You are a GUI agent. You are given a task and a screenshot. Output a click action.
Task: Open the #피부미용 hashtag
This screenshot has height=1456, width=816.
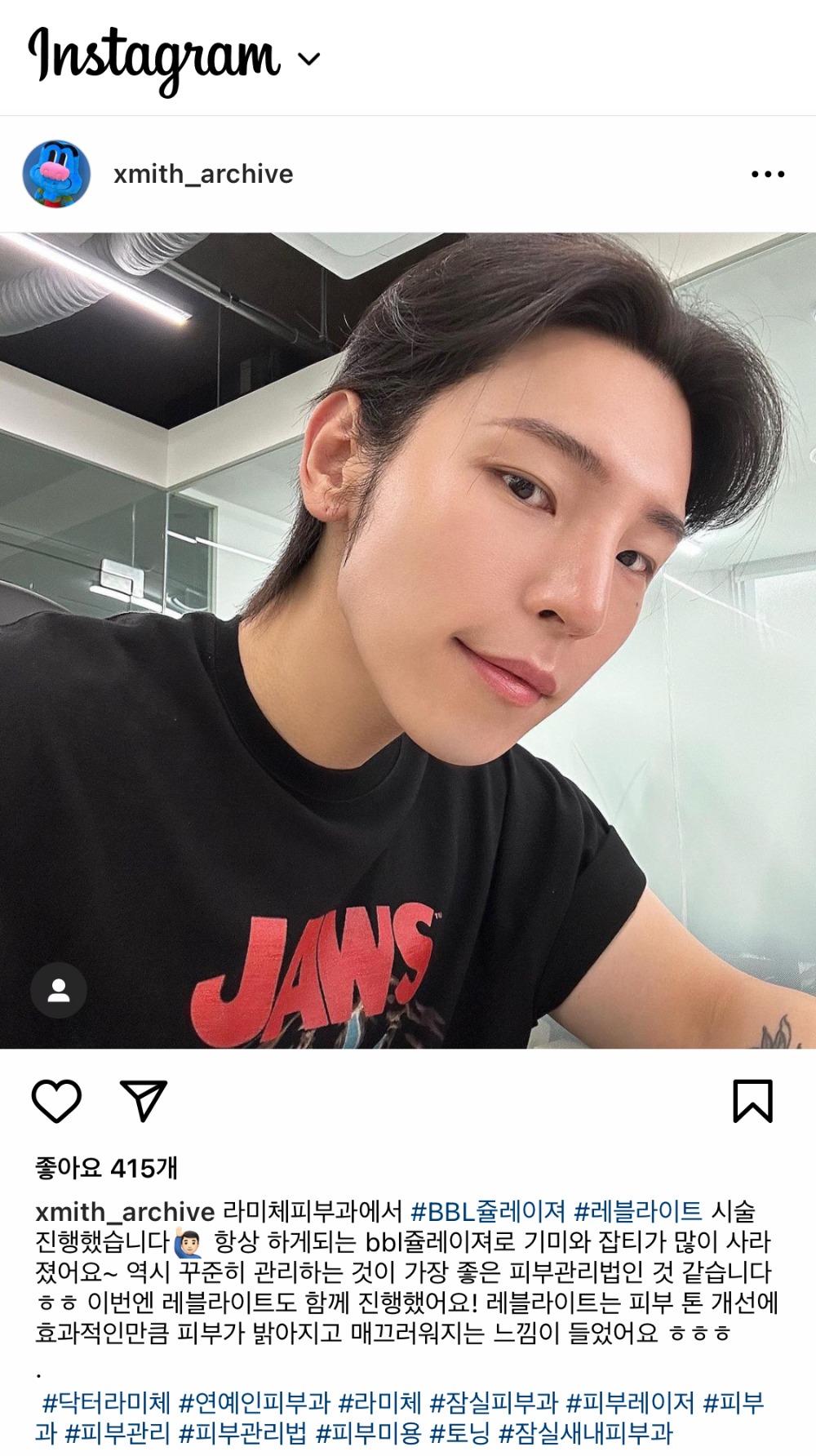(369, 1433)
